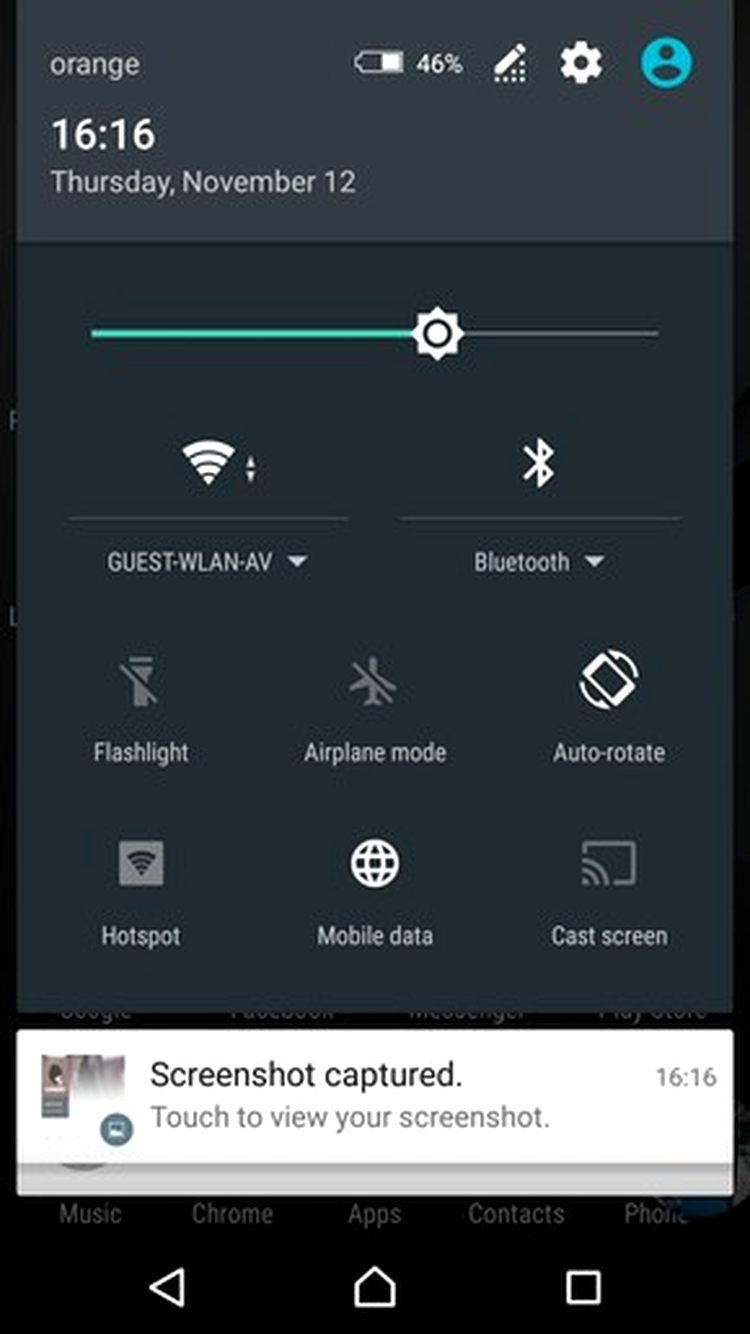Tap the brightness slider handle
This screenshot has height=1334, width=750.
[x=437, y=333]
